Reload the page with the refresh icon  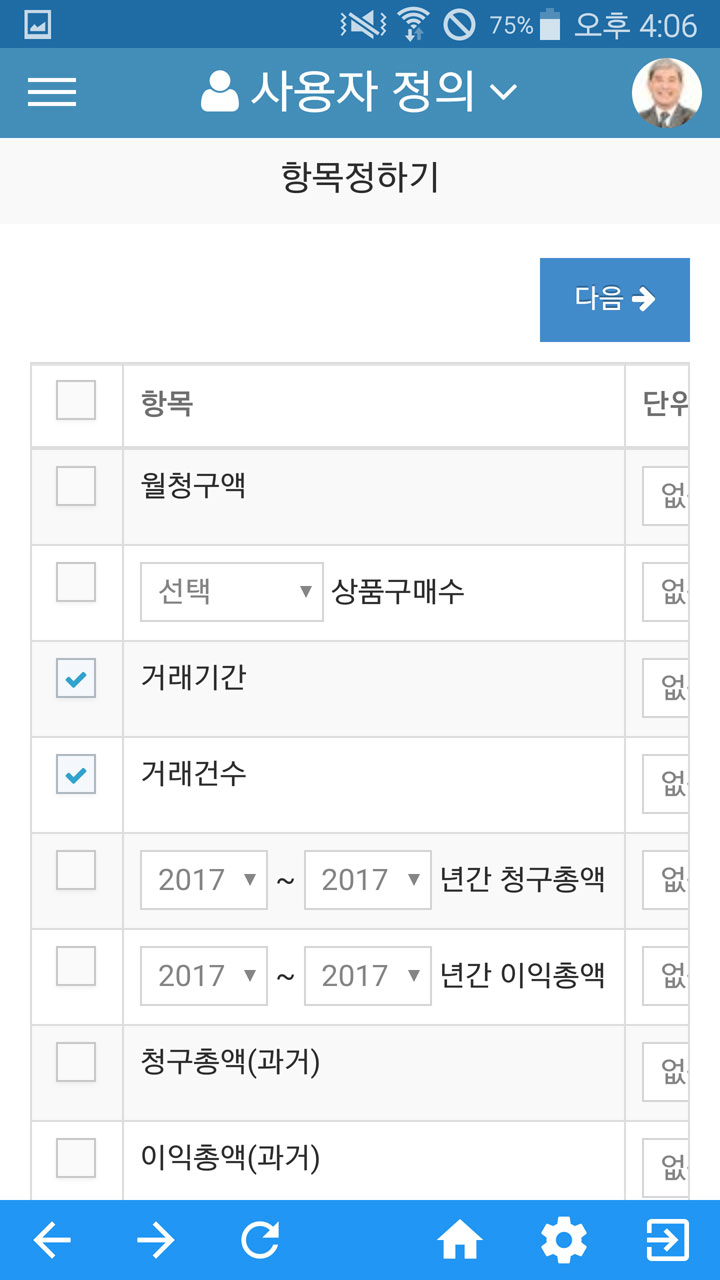pos(260,1241)
